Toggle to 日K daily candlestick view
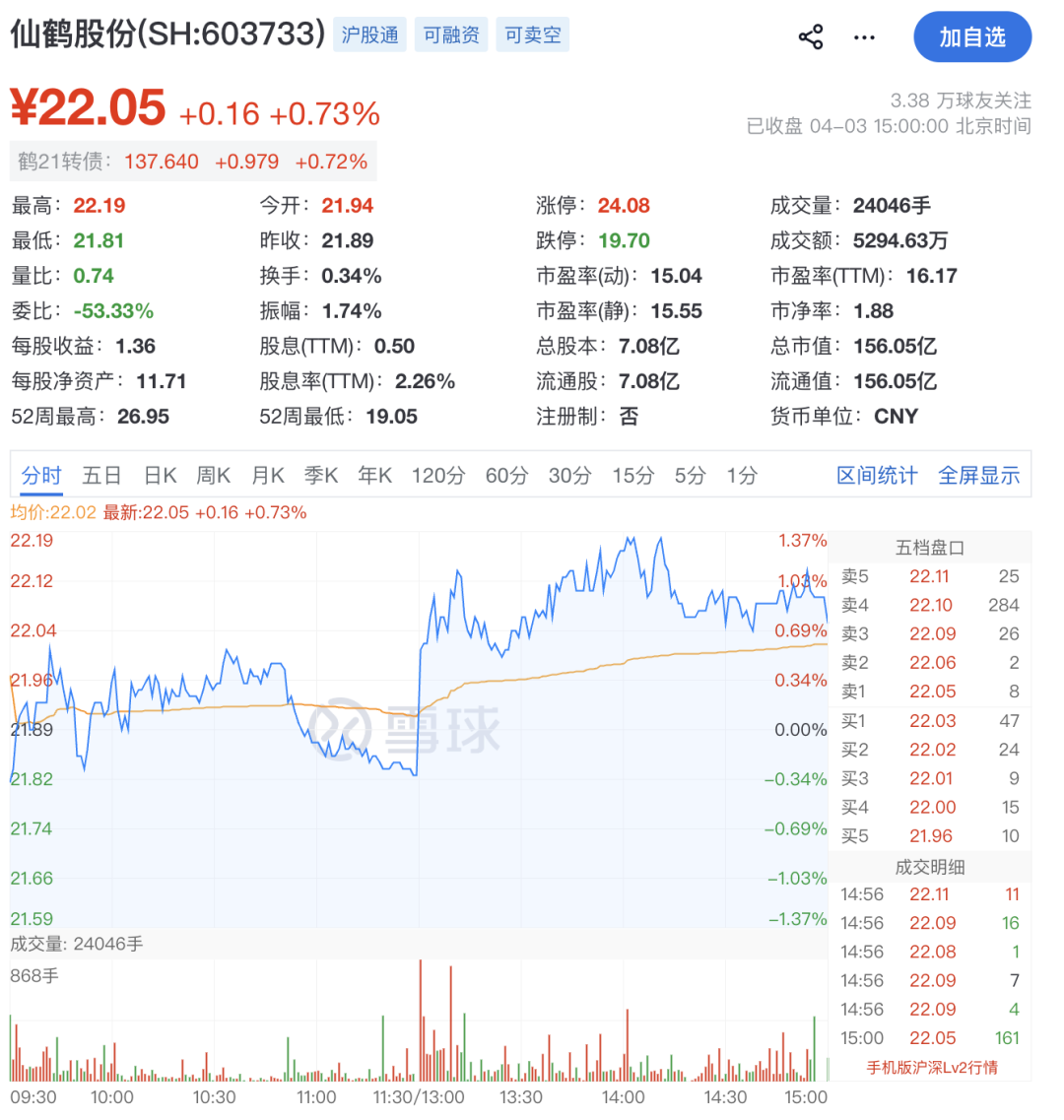The image size is (1064, 1120). (160, 475)
